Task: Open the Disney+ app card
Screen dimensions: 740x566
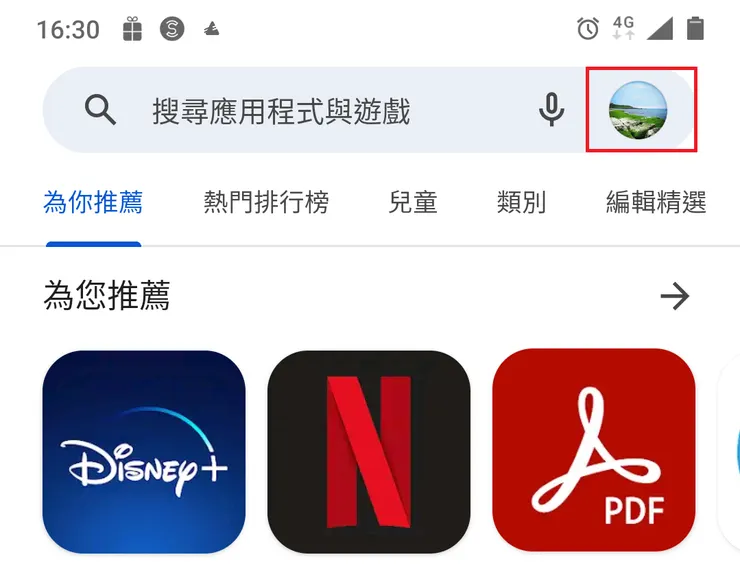Action: tap(144, 451)
